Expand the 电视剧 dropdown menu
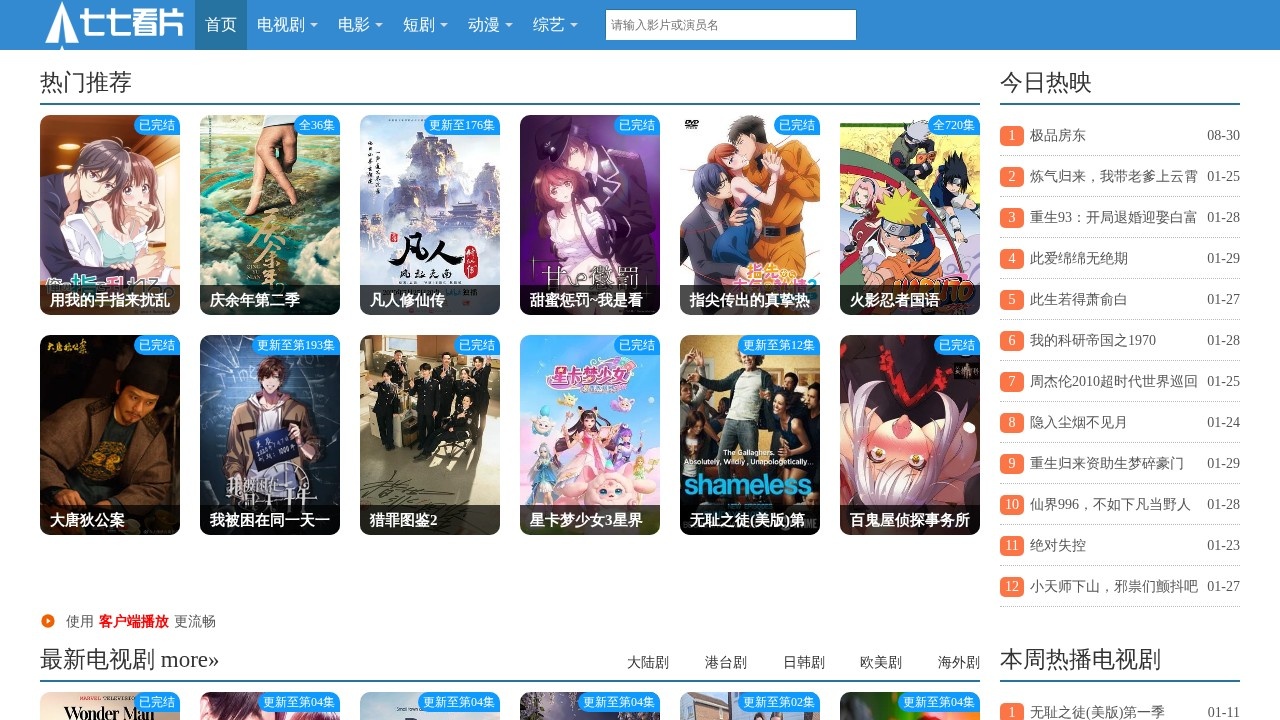Screen dimensions: 1280x720 [x=287, y=25]
